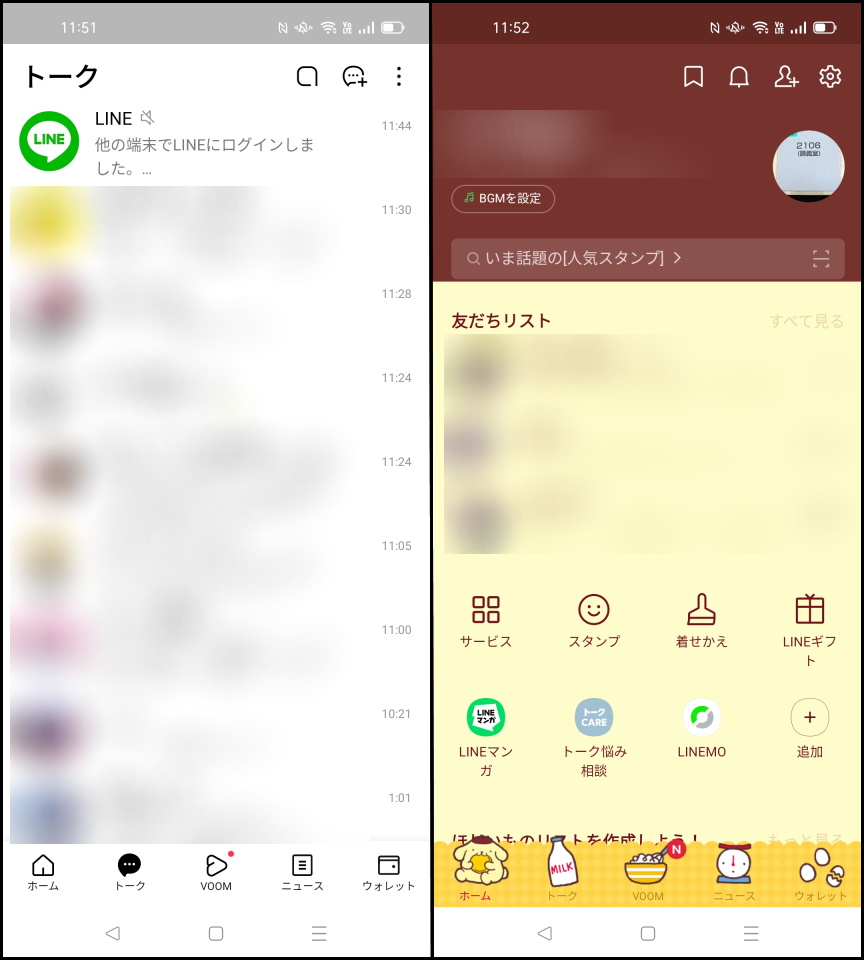The image size is (864, 960).
Task: Open the Keep bookmark icon
Action: [x=693, y=77]
